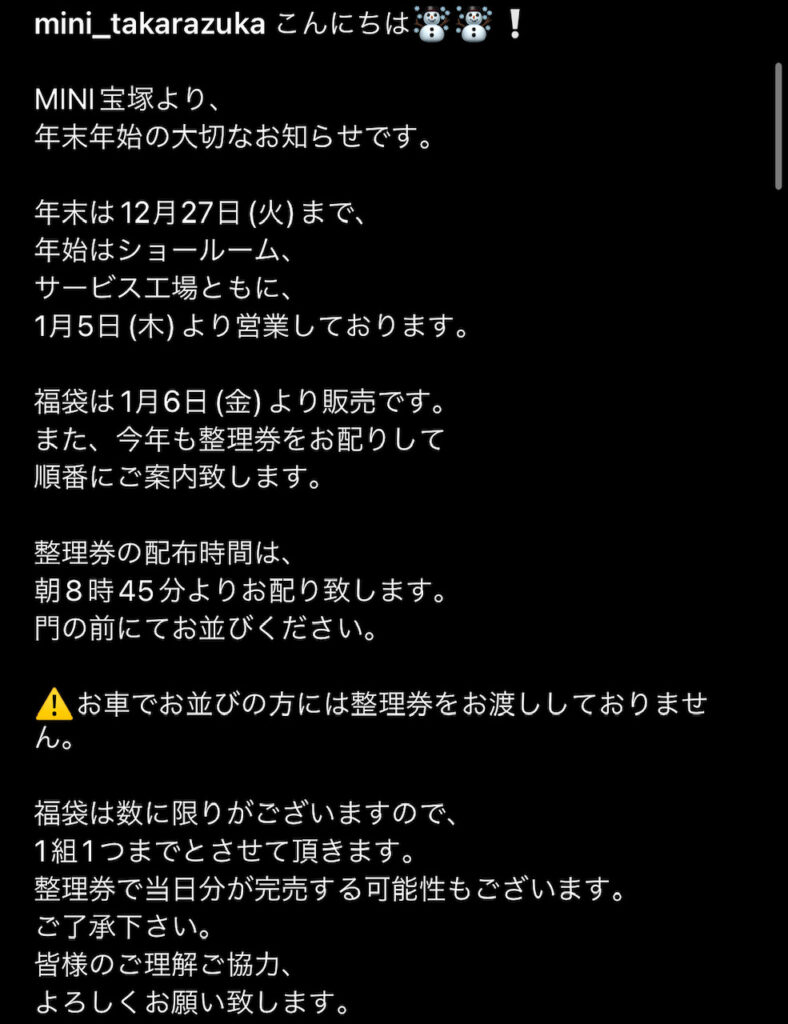Open the mini_takarazuka profile
The width and height of the screenshot is (788, 1024).
(x=150, y=26)
